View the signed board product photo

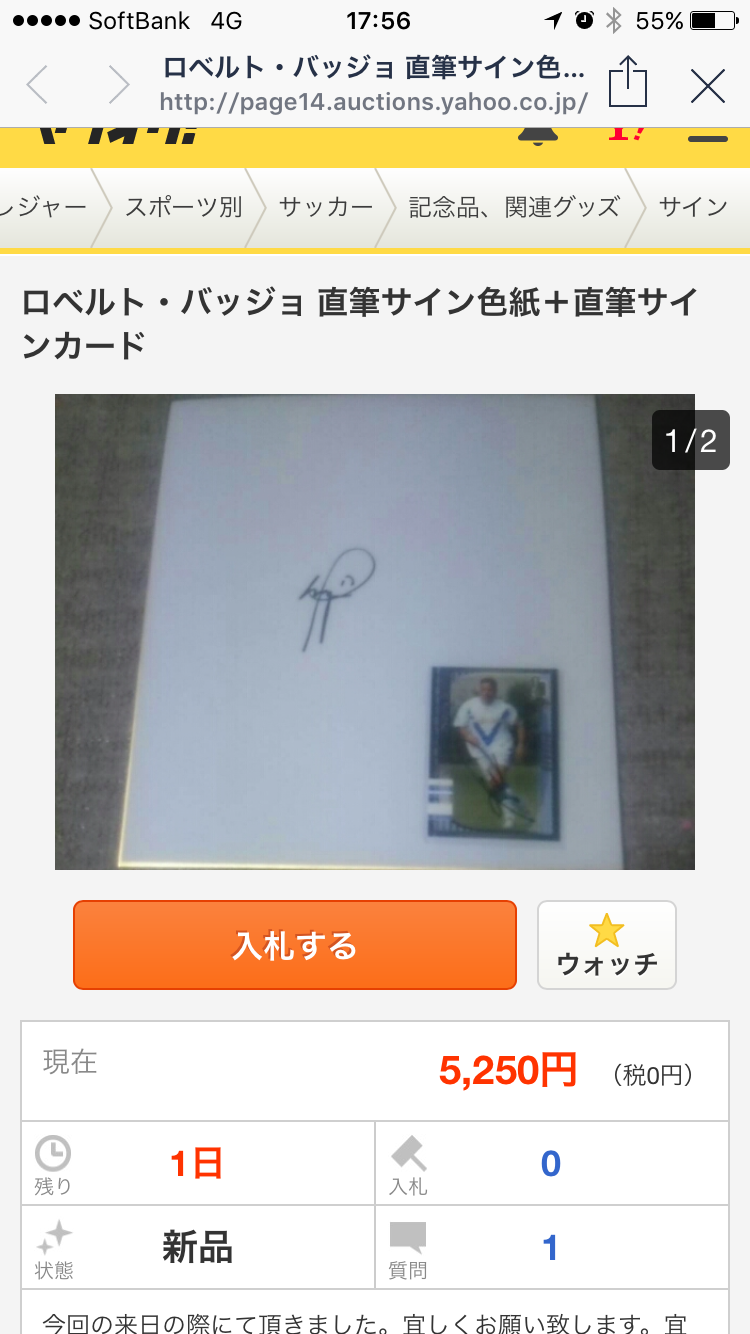pos(374,631)
